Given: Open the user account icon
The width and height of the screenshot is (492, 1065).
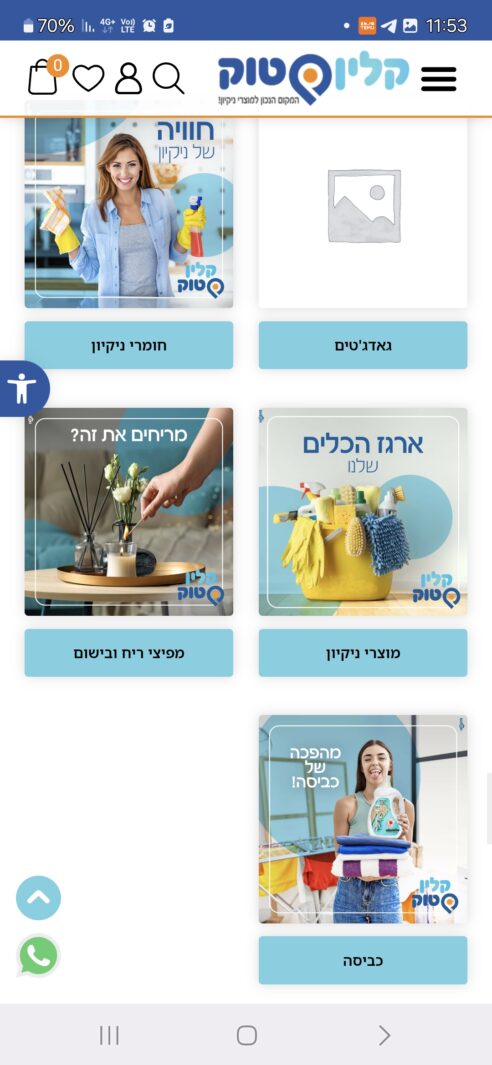Looking at the screenshot, I should [x=128, y=78].
